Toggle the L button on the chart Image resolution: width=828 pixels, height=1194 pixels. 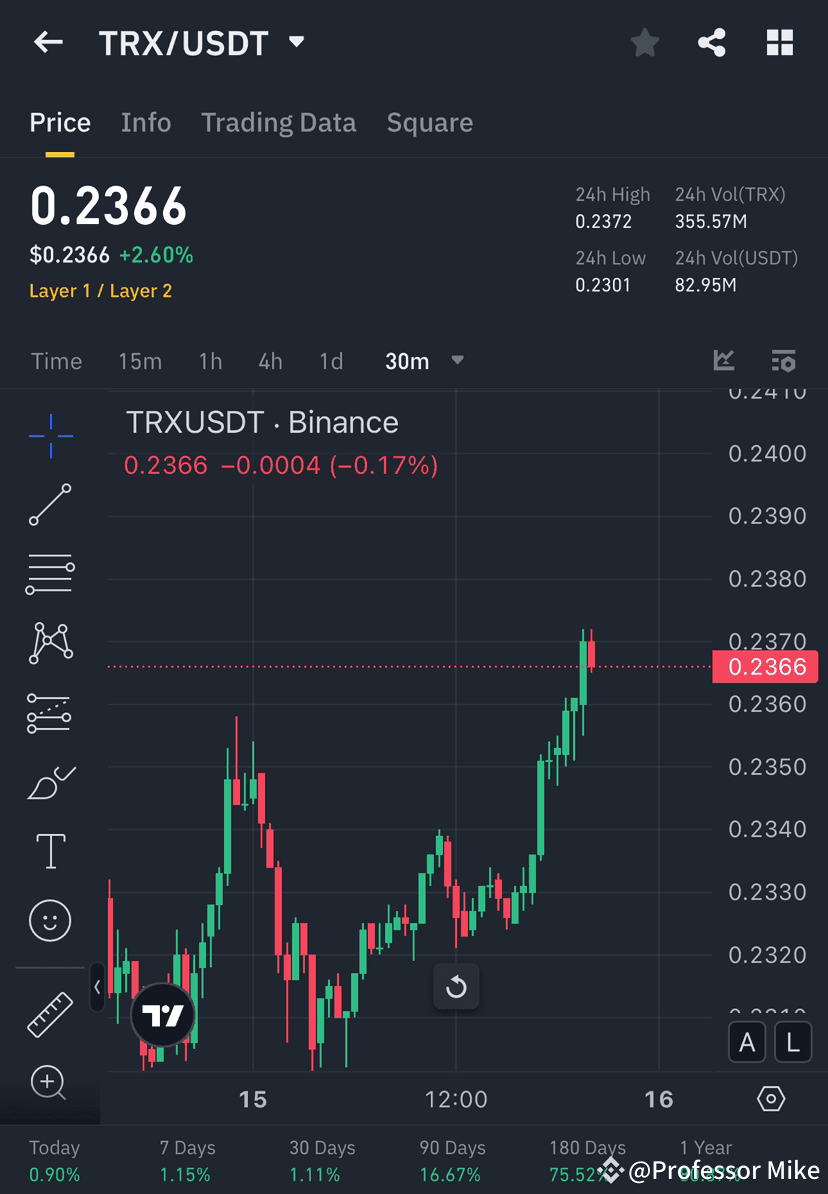pos(792,1042)
